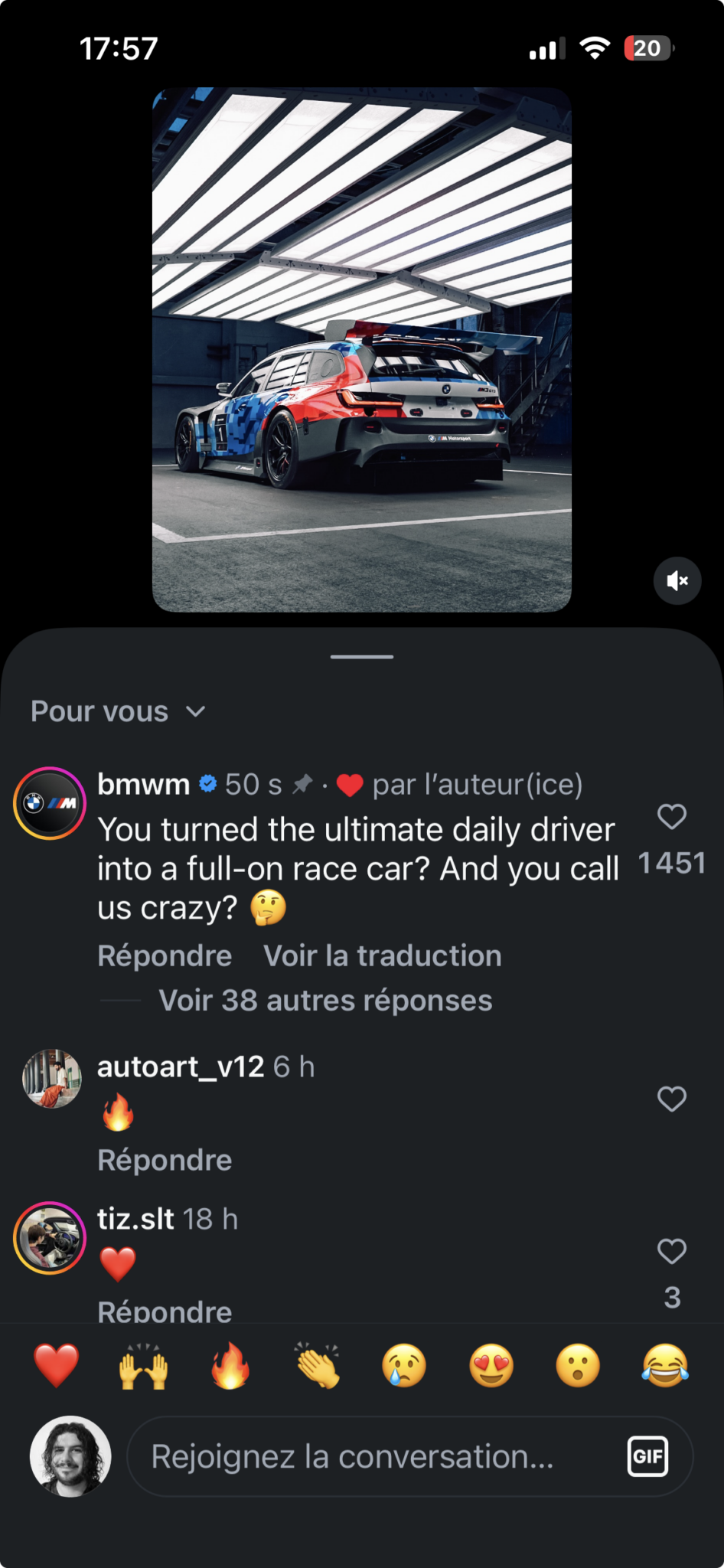724x1568 pixels.
Task: Send the red heart quick reaction
Action: 57,1366
